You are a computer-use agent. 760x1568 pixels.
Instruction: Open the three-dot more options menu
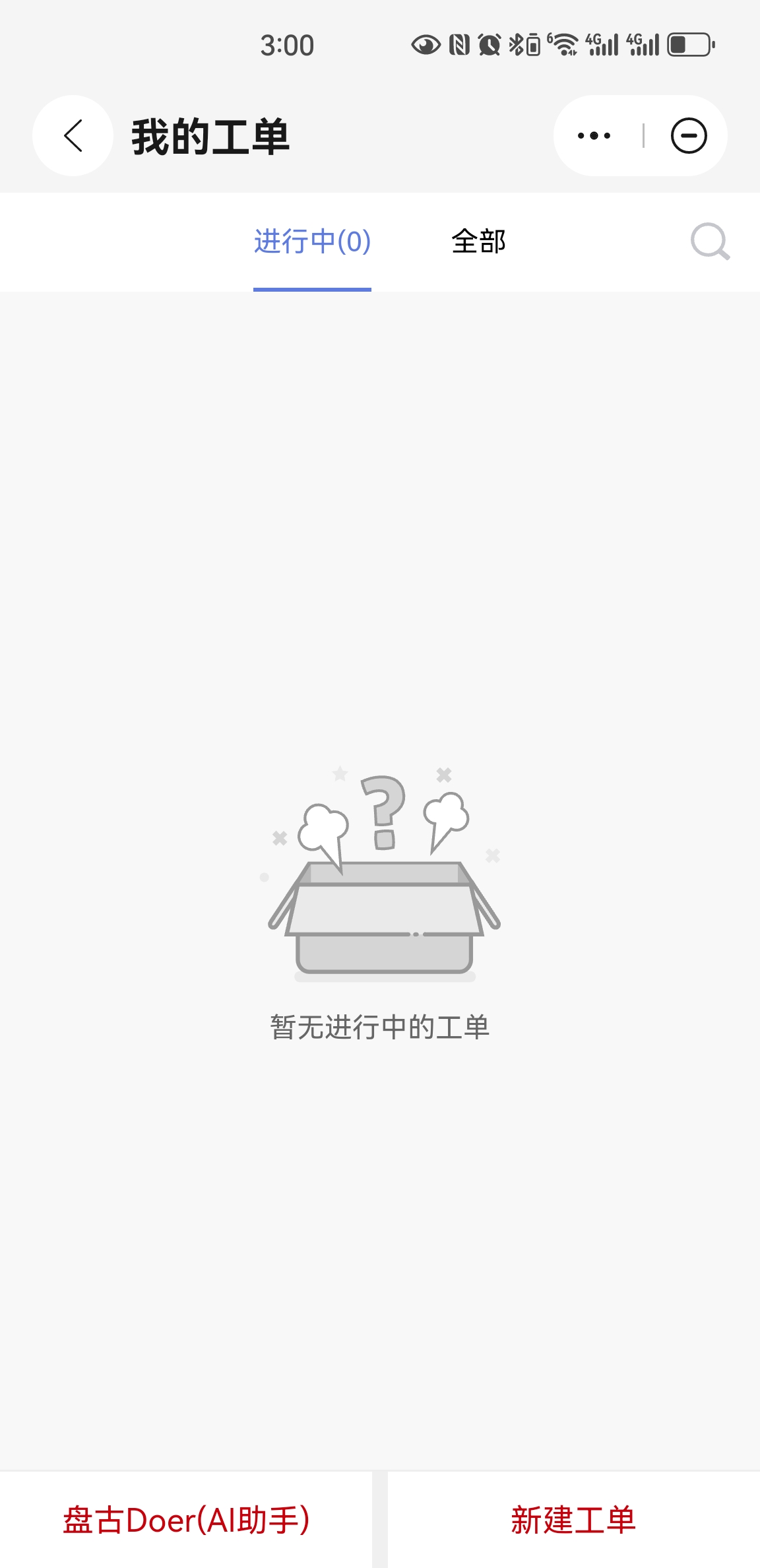tap(594, 136)
